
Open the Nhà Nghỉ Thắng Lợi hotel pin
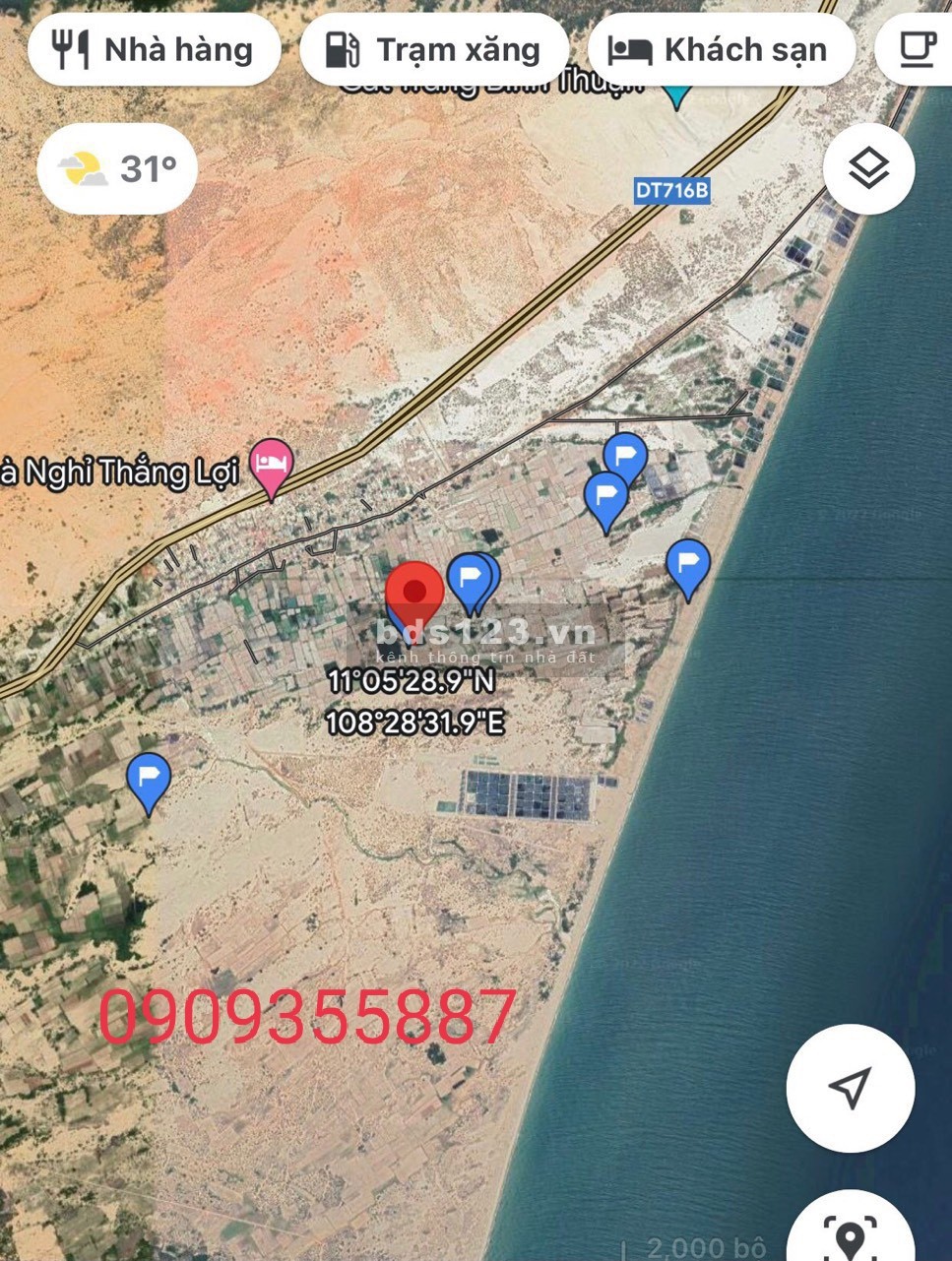272,467
